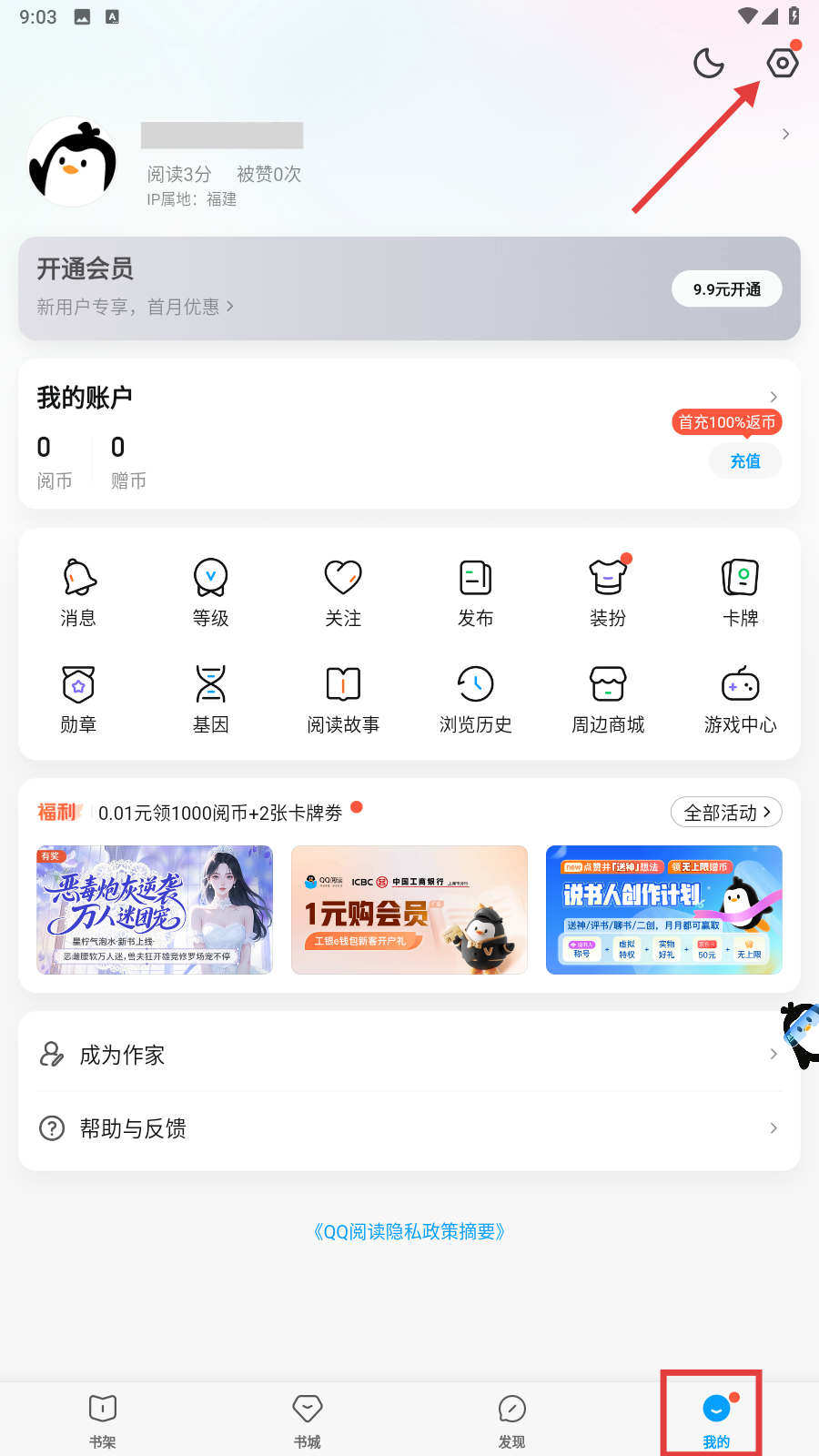819x1456 pixels.
Task: Open 消息 messages
Action: [x=78, y=591]
